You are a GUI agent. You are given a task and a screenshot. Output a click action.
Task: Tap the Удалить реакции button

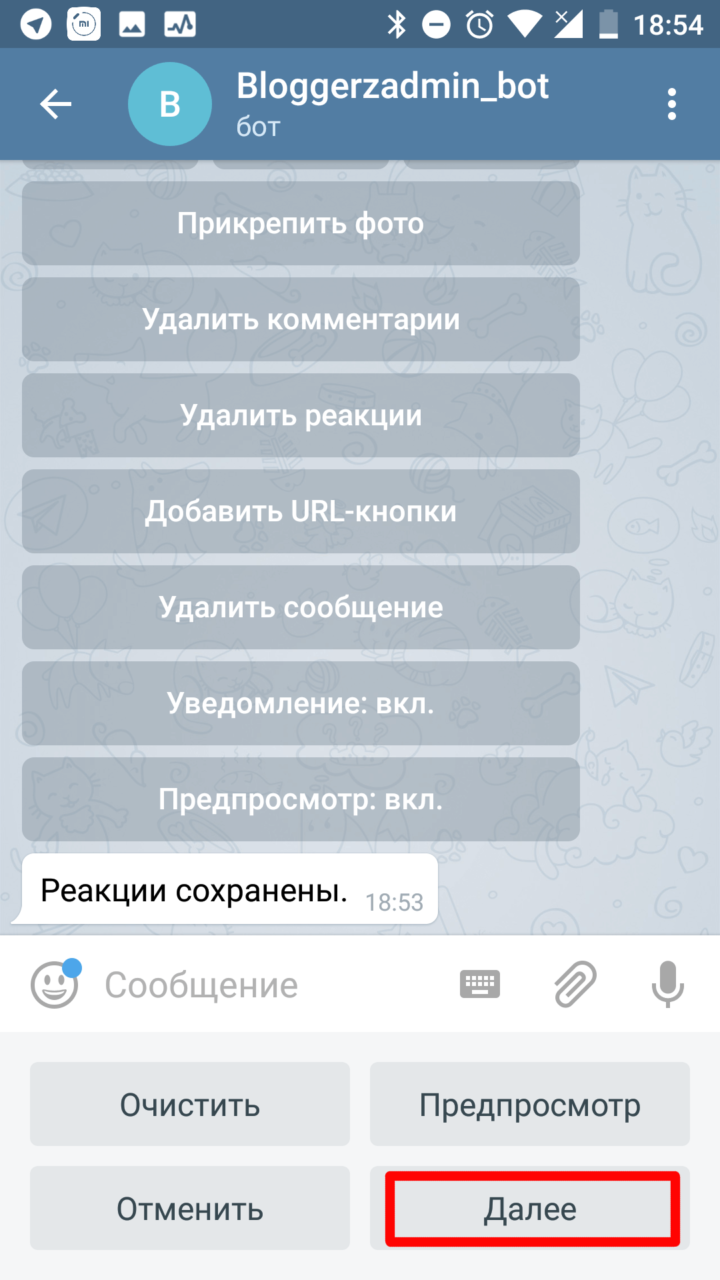301,415
